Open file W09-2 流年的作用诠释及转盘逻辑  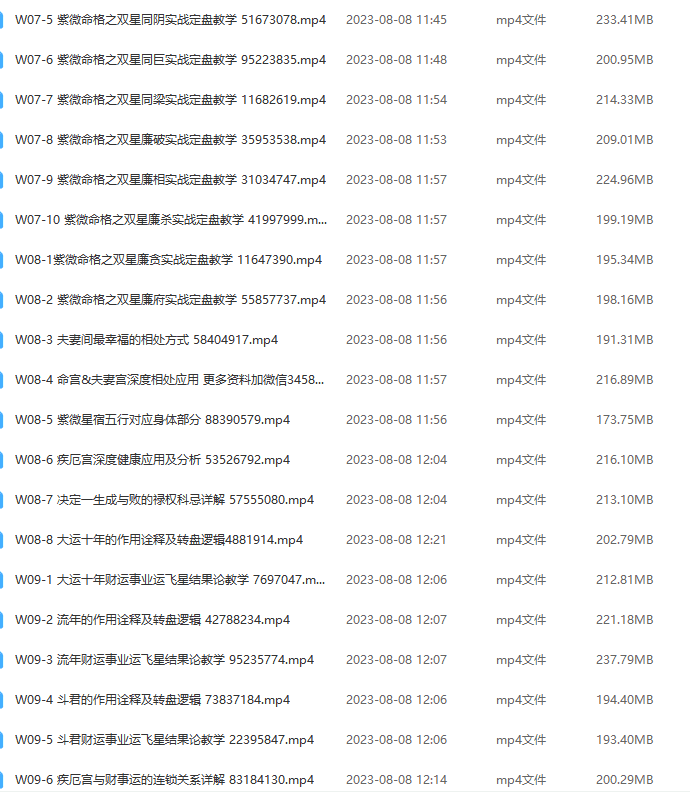point(152,620)
